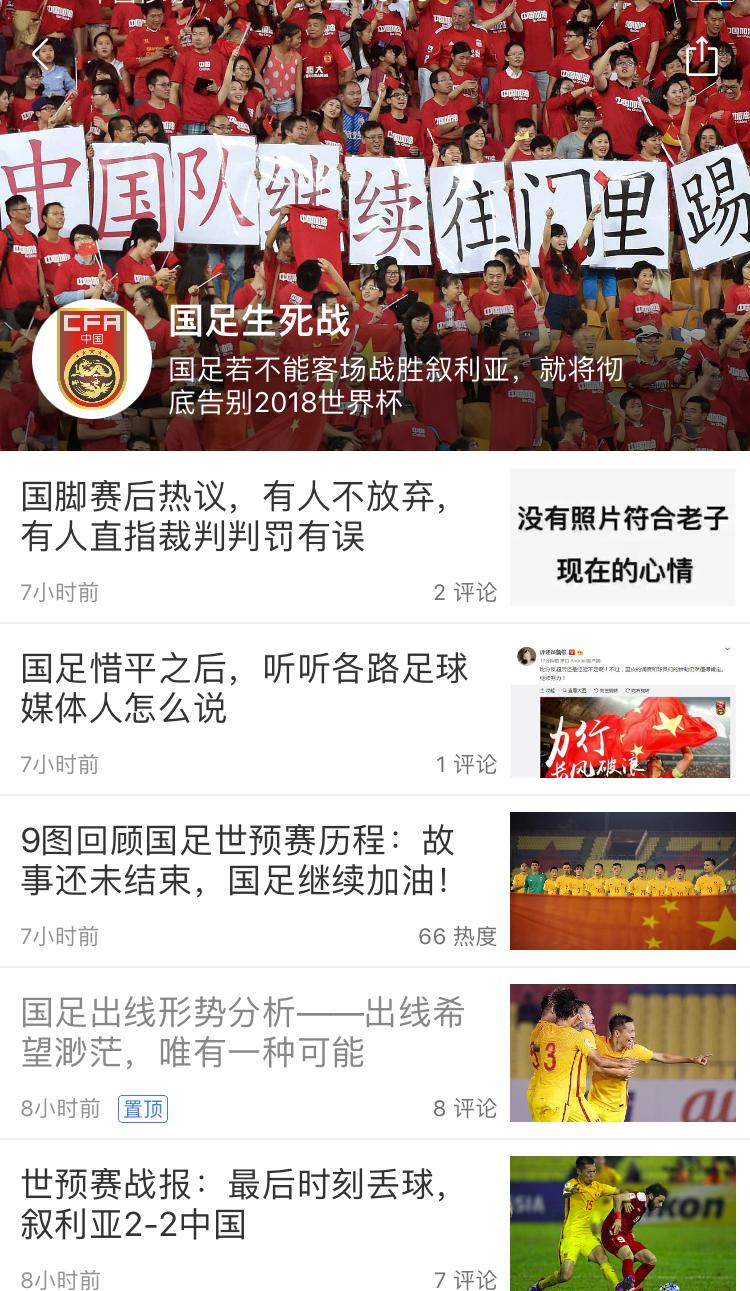The width and height of the screenshot is (750, 1291).
Task: View 7 comments on the match report
Action: click(x=464, y=1280)
